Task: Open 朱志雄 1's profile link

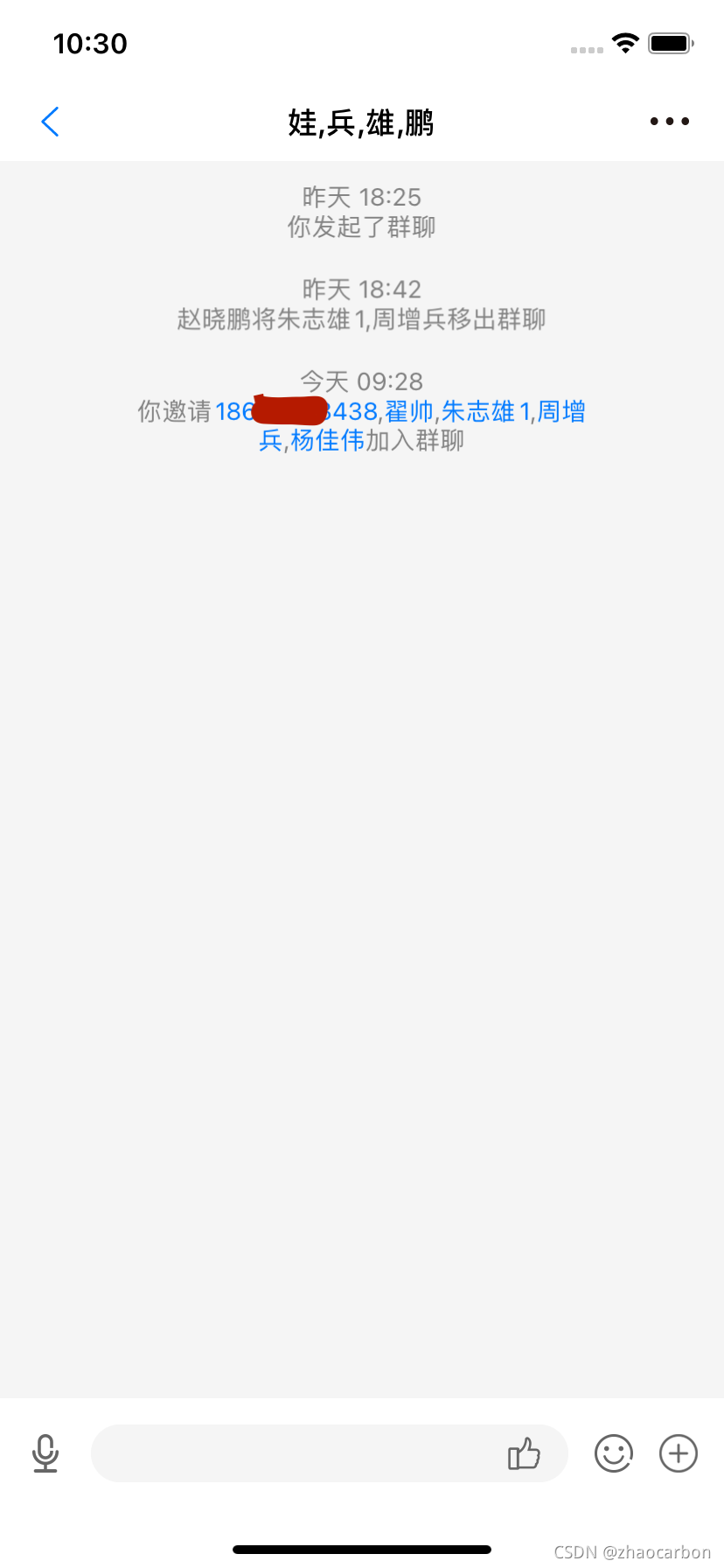Action: point(487,411)
